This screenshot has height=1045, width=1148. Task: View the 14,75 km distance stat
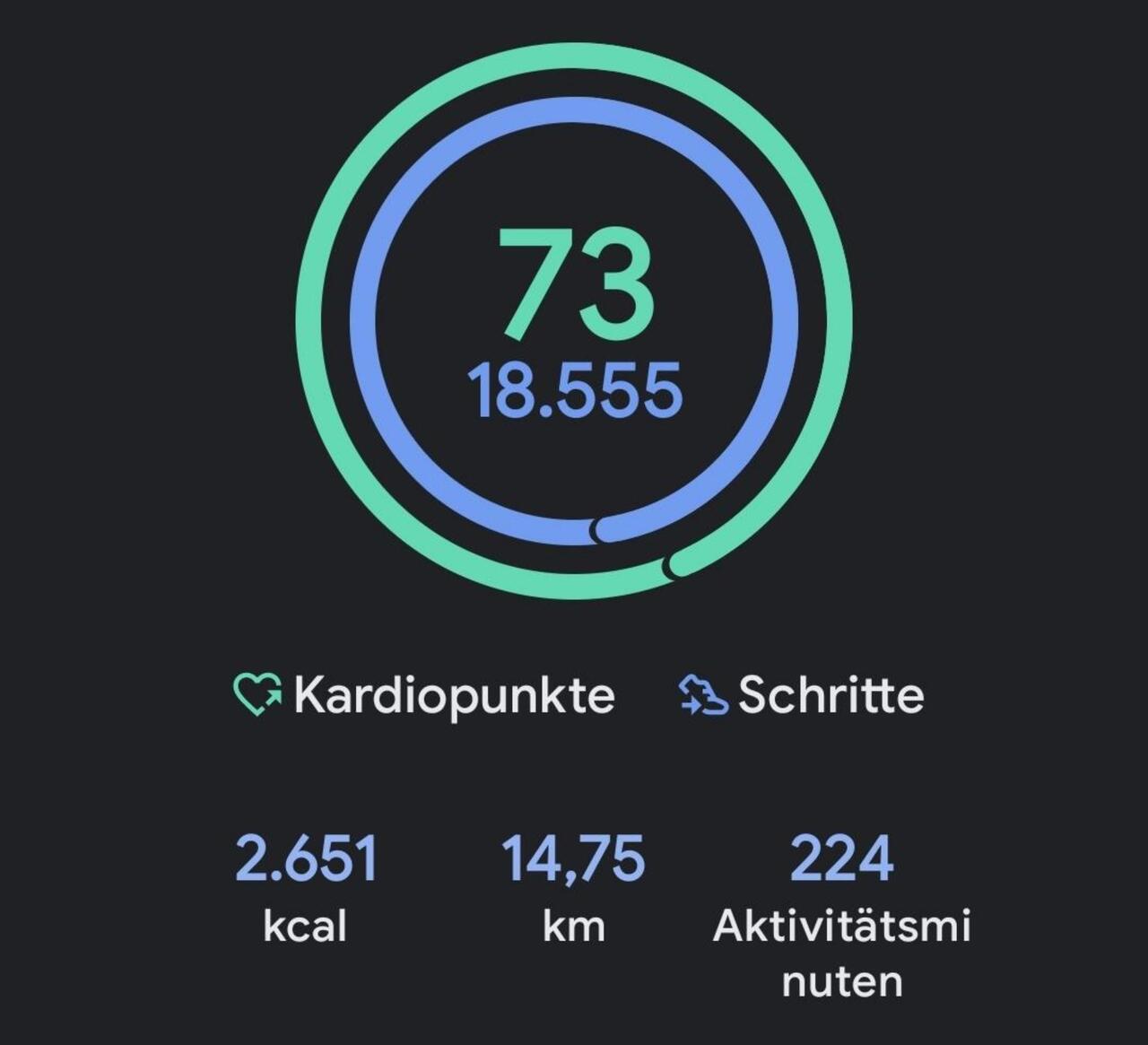pos(573,886)
